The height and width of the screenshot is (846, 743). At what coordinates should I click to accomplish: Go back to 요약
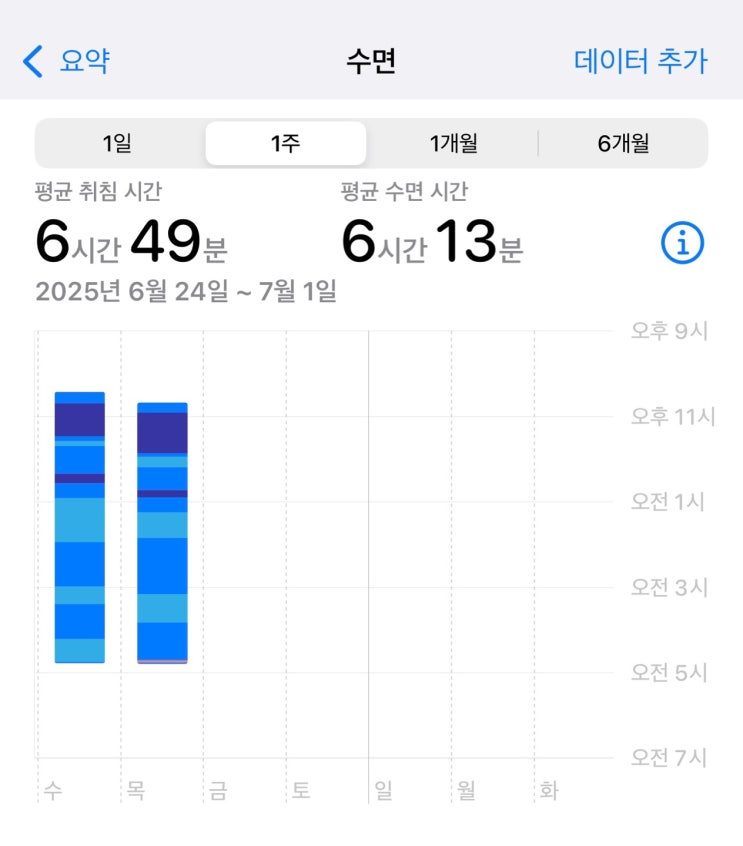(66, 61)
